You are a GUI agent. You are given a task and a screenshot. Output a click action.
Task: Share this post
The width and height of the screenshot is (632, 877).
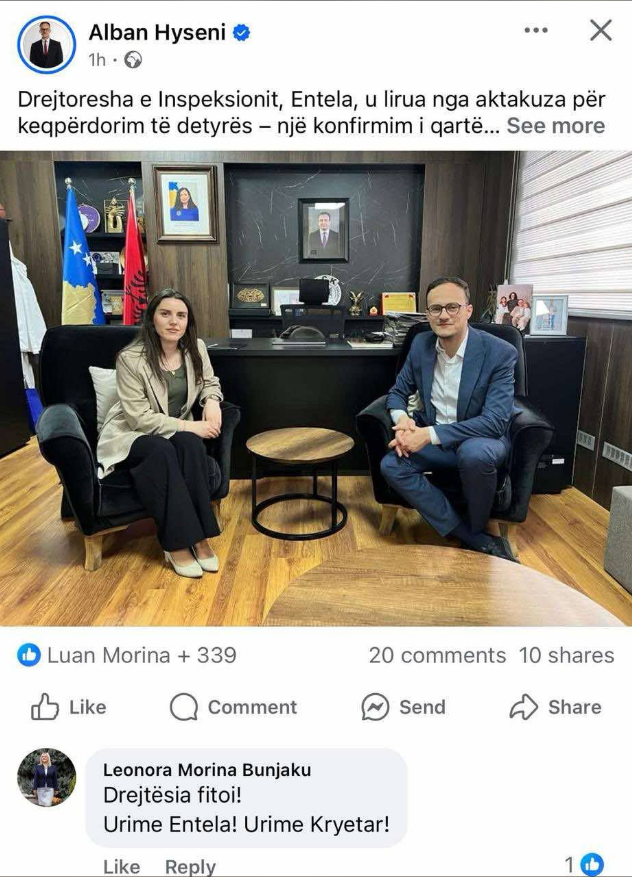(x=555, y=707)
